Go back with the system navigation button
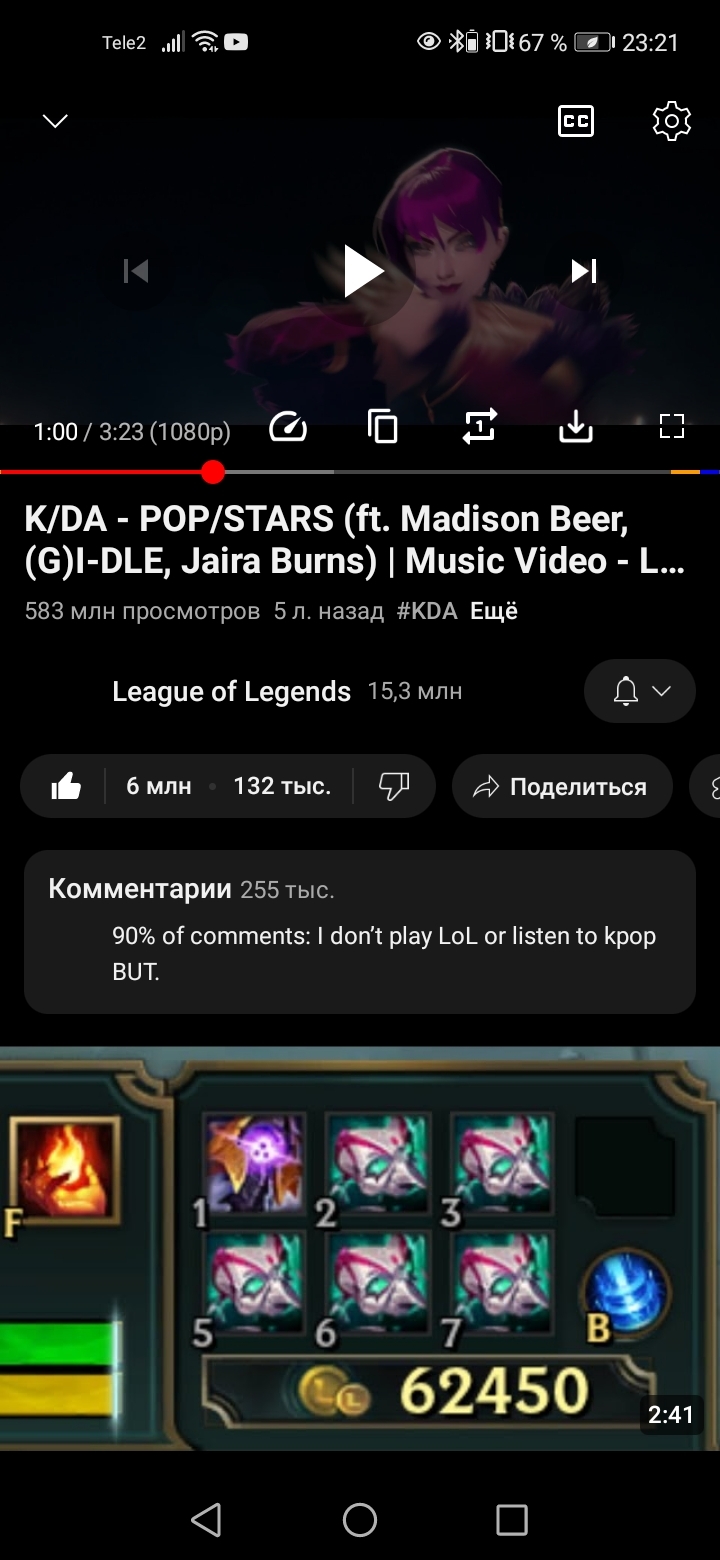Image resolution: width=720 pixels, height=1560 pixels. (x=206, y=1520)
